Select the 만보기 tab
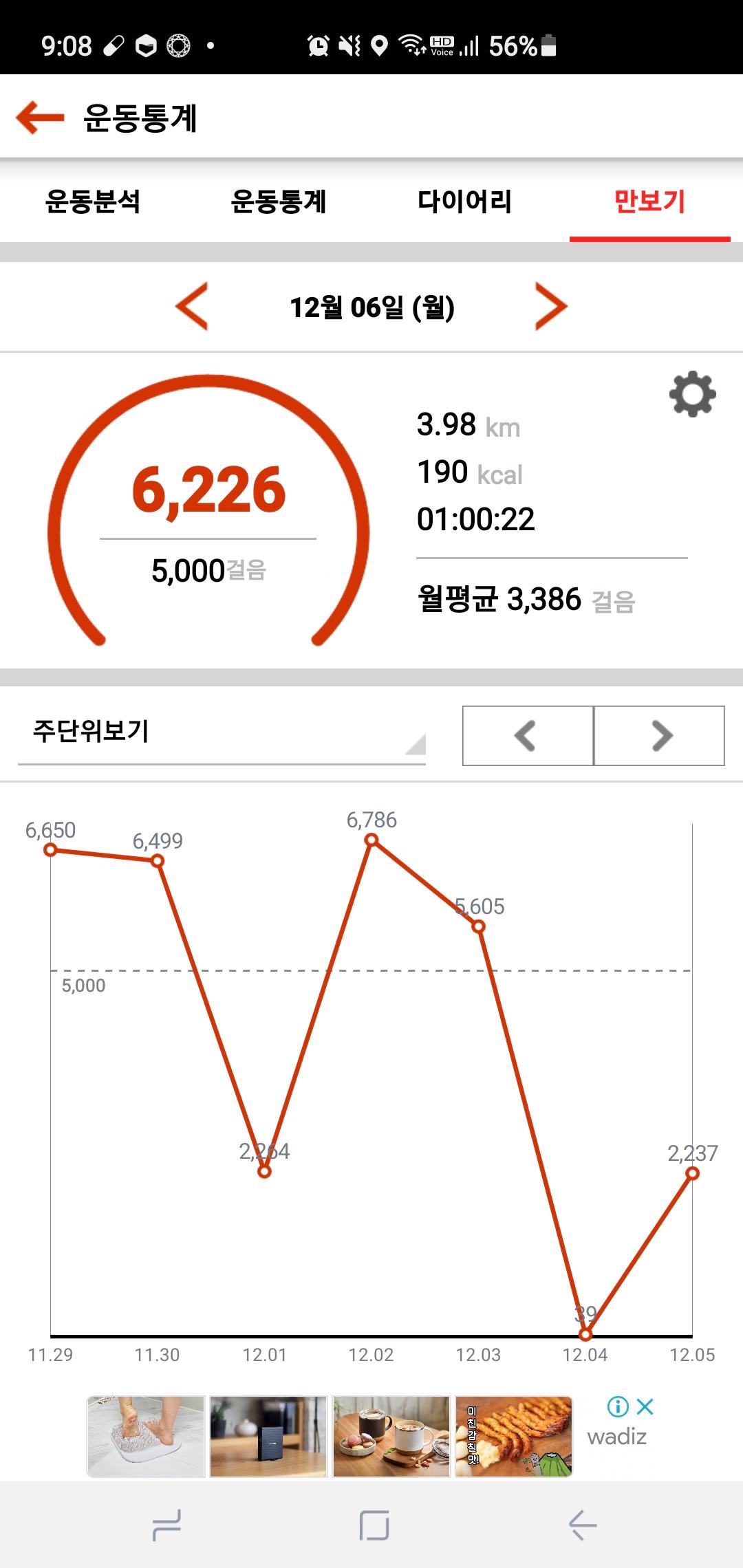This screenshot has height=1568, width=743. tap(649, 202)
